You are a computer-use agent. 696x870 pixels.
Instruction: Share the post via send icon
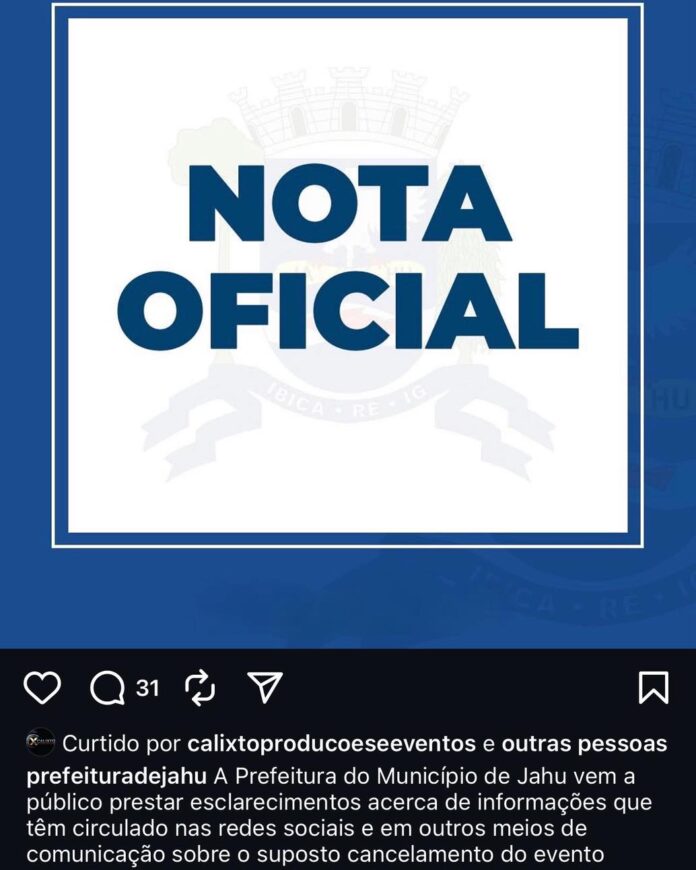(x=264, y=687)
